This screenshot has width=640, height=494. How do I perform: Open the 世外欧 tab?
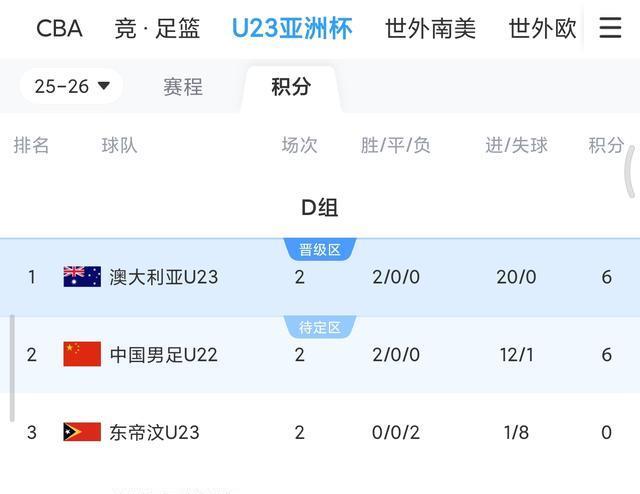point(542,28)
